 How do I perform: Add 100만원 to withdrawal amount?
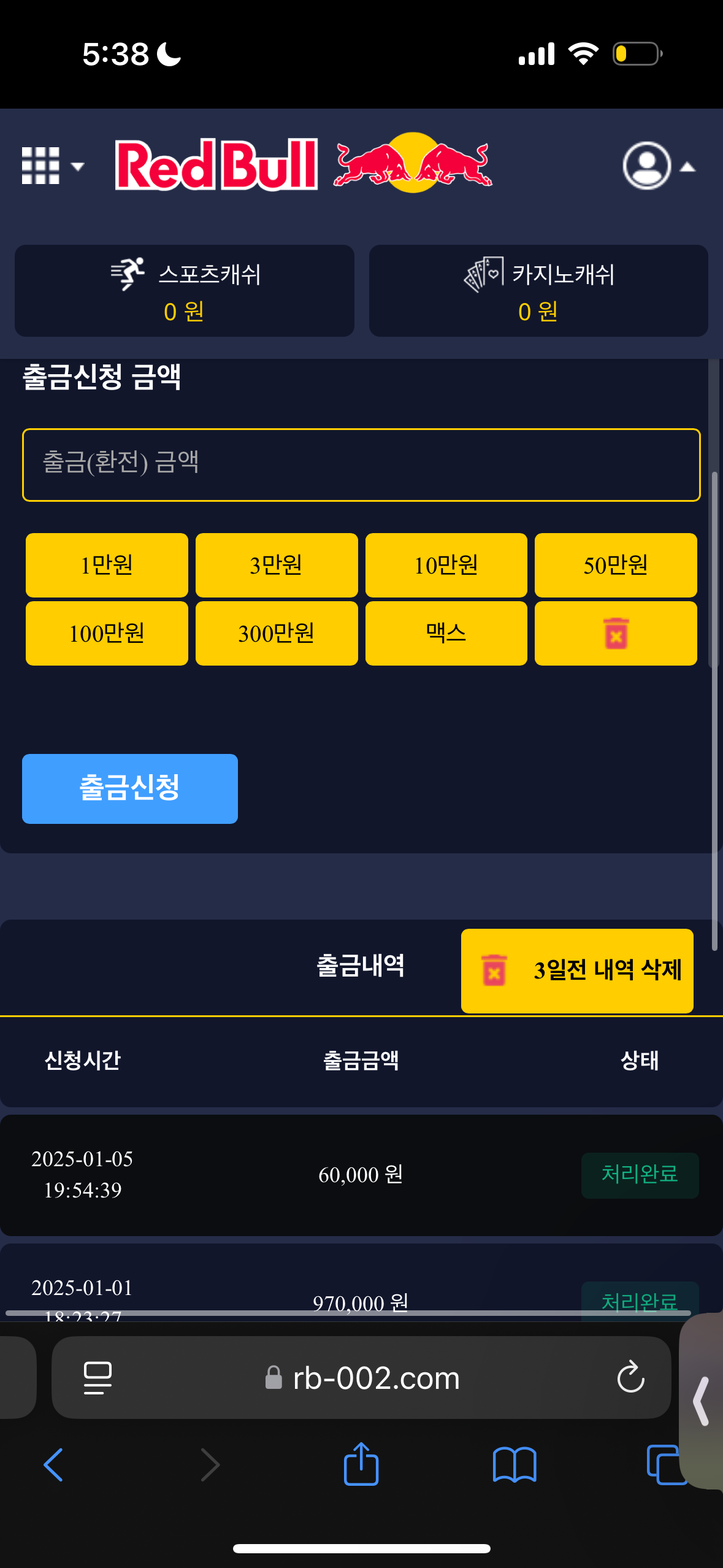(x=107, y=633)
